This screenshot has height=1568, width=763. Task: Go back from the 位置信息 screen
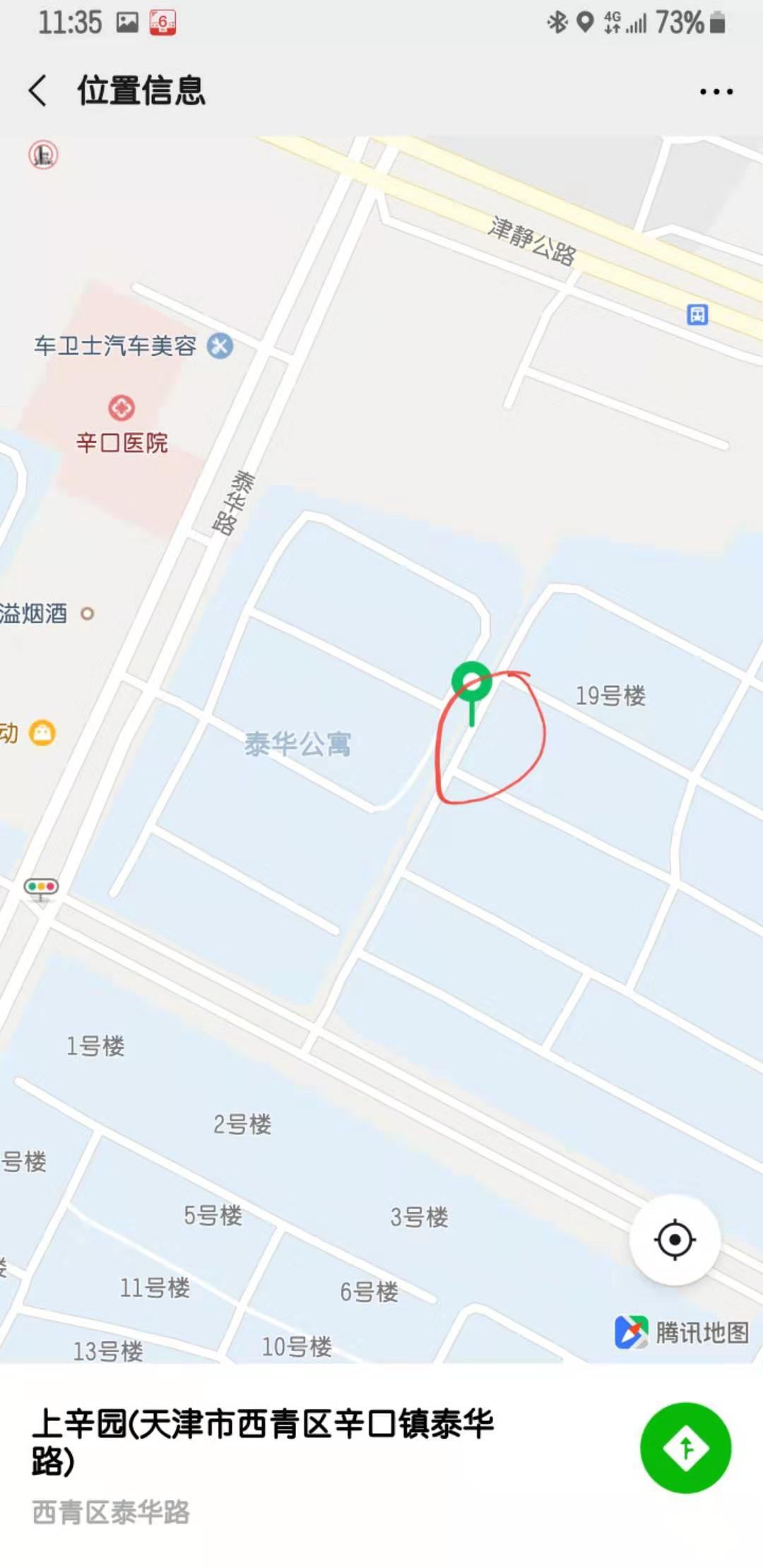click(x=38, y=91)
